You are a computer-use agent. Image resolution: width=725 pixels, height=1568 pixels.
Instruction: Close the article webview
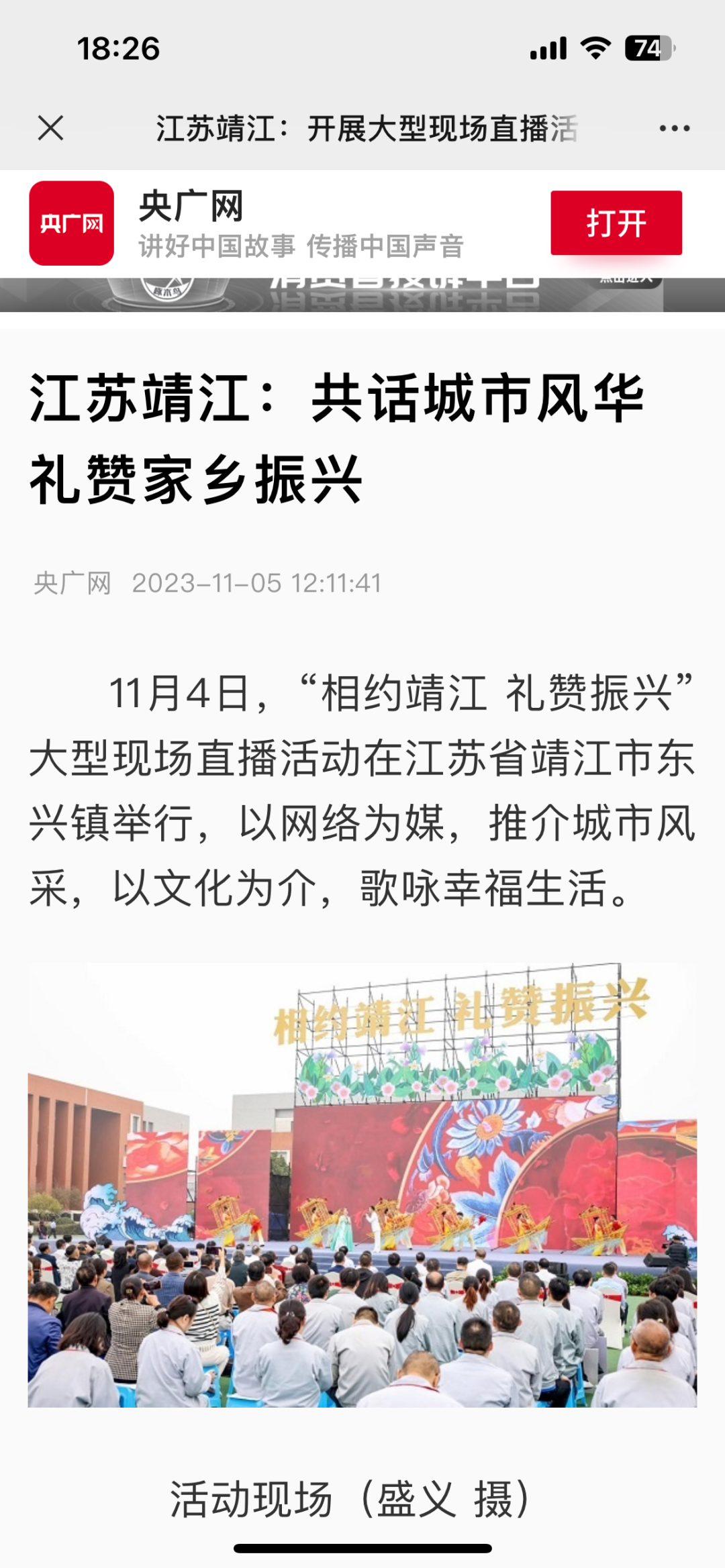pos(51,127)
